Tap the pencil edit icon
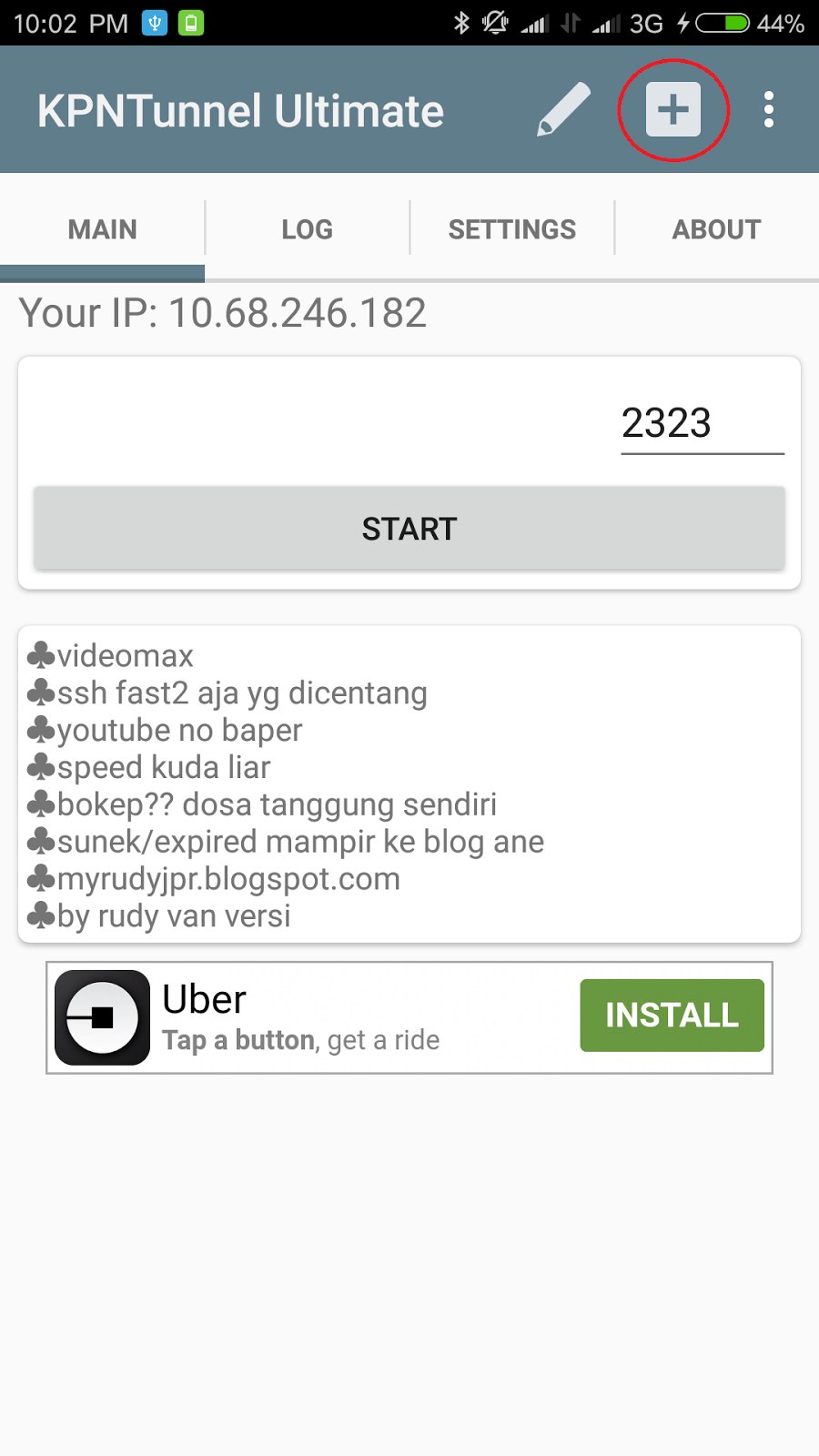Image resolution: width=819 pixels, height=1456 pixels. [x=563, y=110]
